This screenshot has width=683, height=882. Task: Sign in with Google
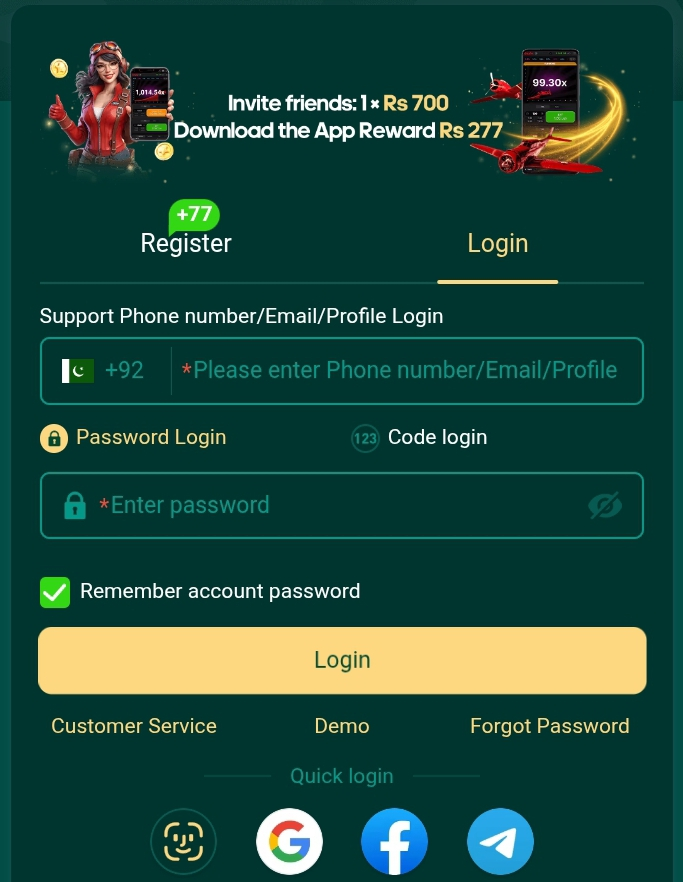click(x=289, y=842)
